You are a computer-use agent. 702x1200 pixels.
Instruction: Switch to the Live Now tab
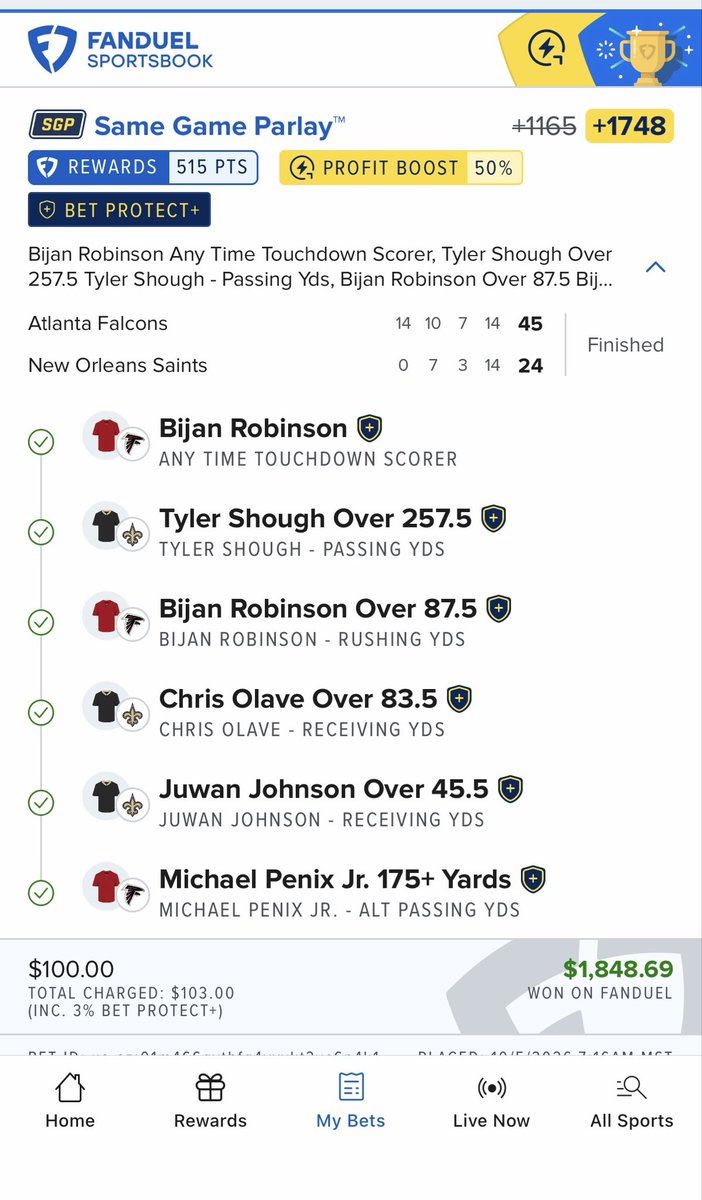pyautogui.click(x=491, y=1100)
